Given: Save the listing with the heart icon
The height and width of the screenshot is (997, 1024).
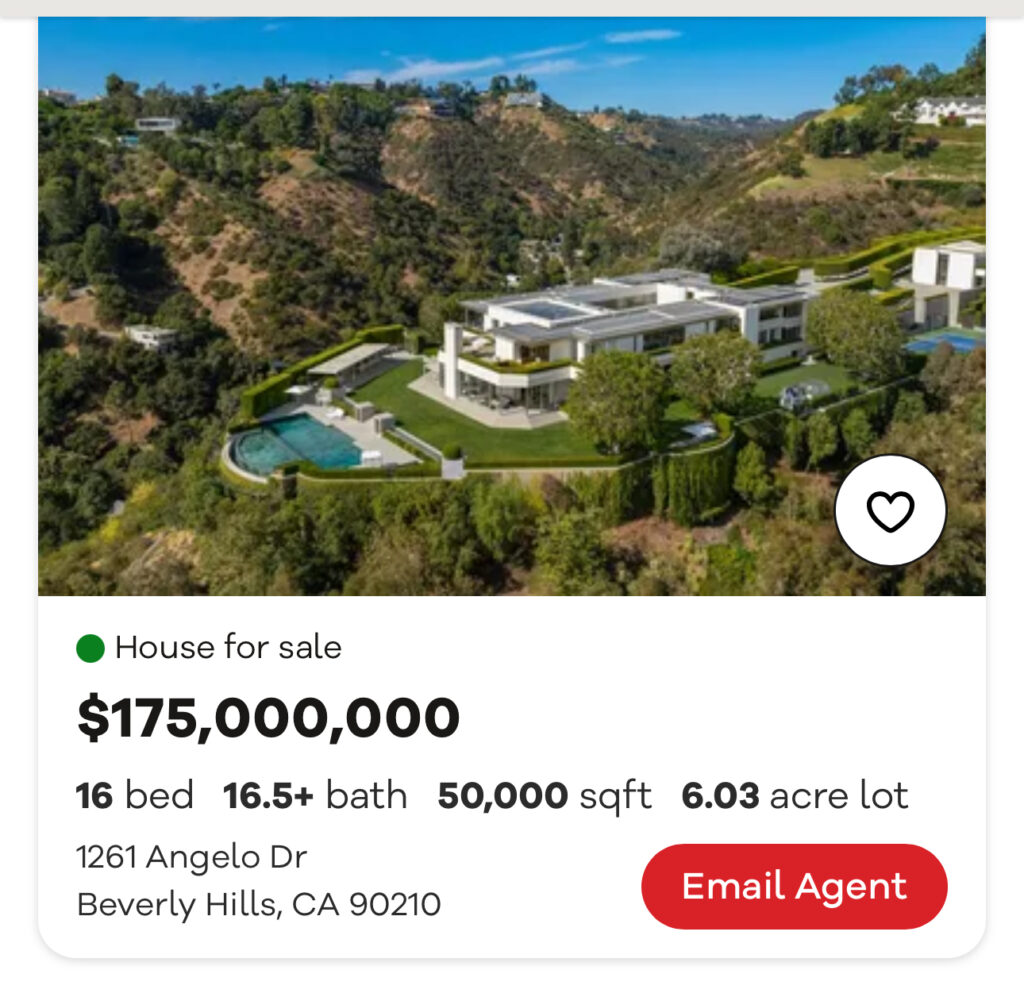Looking at the screenshot, I should point(889,512).
